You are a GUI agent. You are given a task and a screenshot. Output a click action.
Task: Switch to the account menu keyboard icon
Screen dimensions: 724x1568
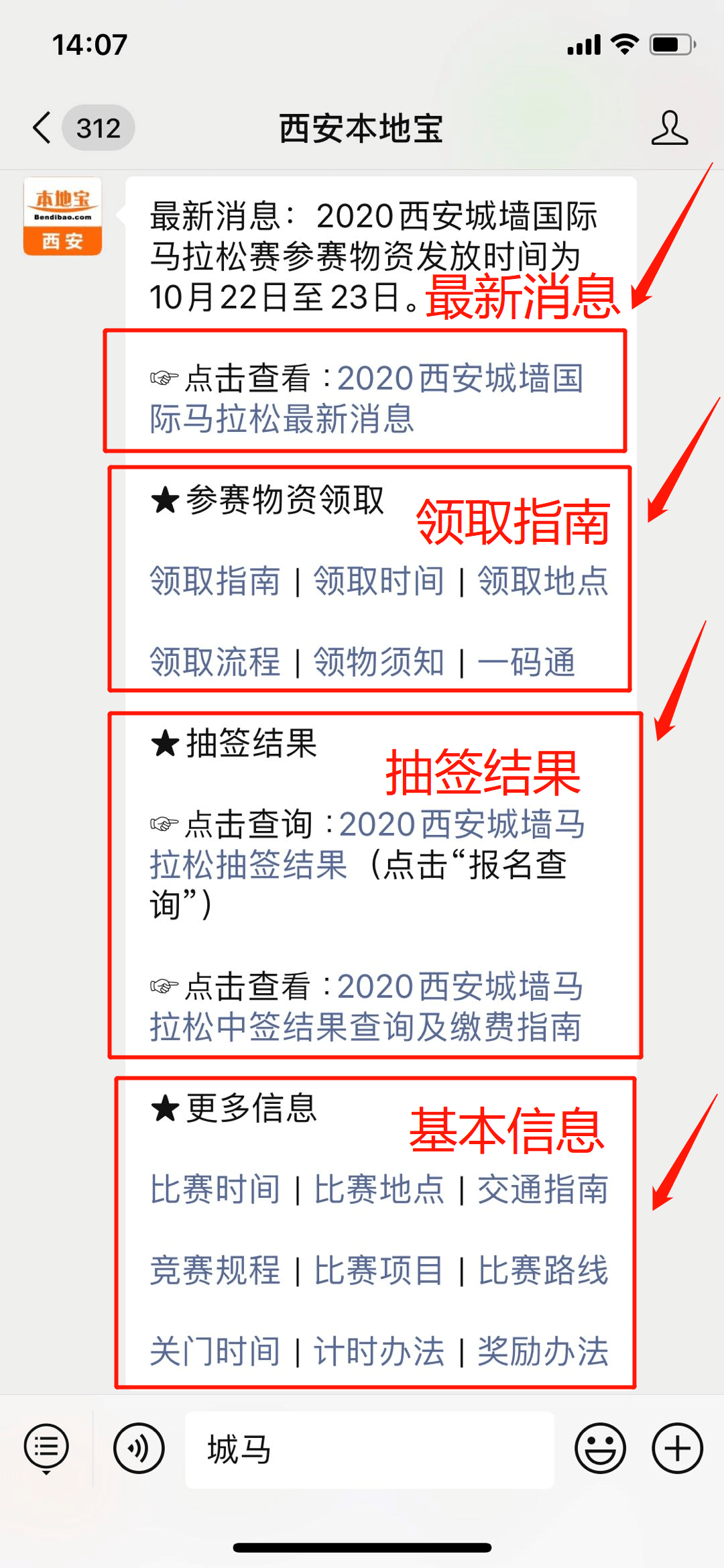(46, 1449)
